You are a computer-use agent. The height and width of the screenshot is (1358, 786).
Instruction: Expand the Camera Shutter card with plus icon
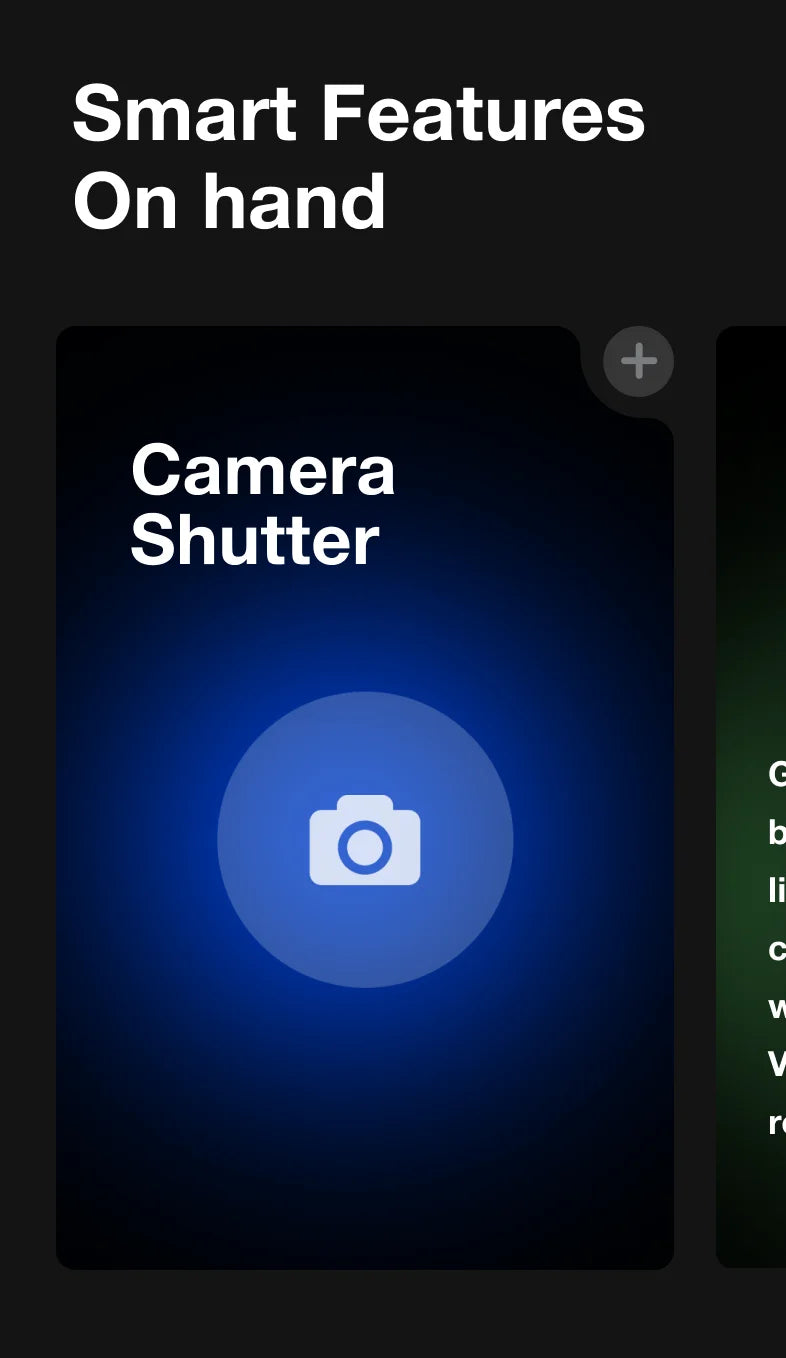(638, 361)
